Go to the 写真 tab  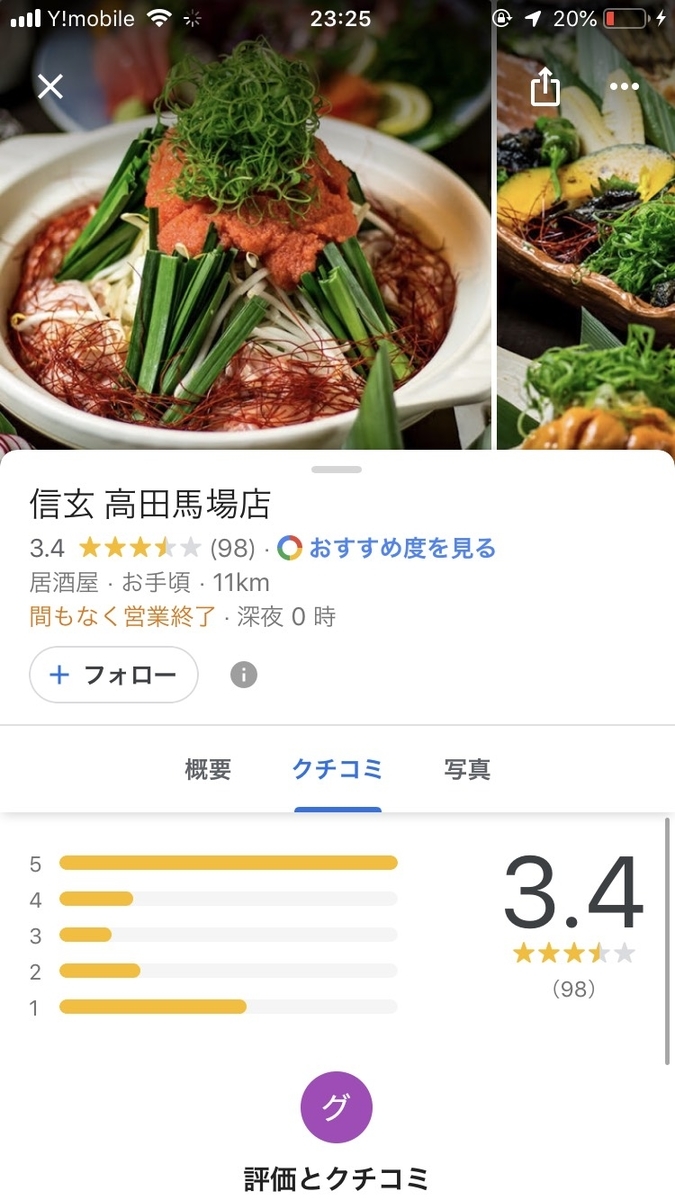coord(467,769)
